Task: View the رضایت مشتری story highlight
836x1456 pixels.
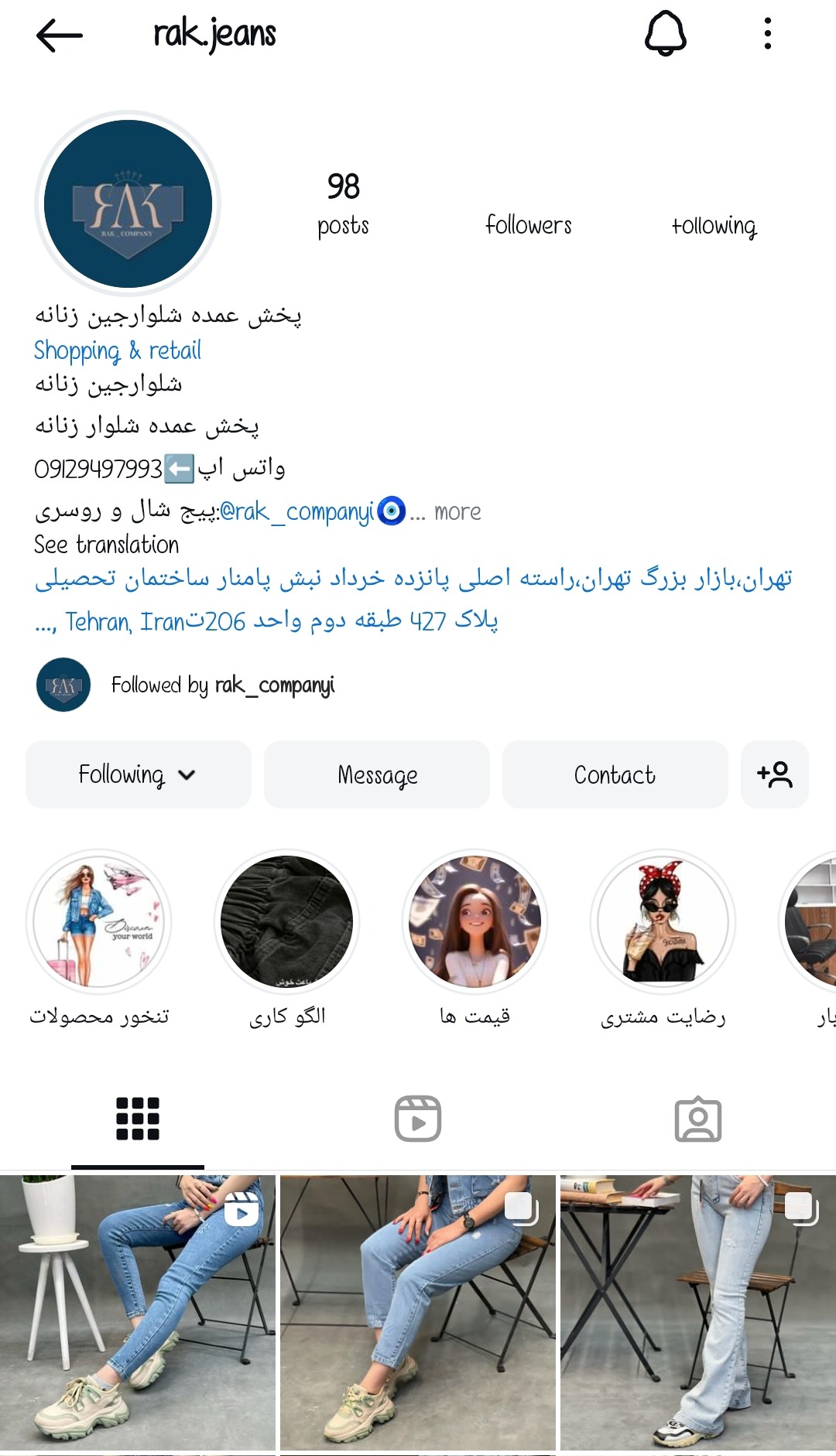Action: tap(663, 921)
